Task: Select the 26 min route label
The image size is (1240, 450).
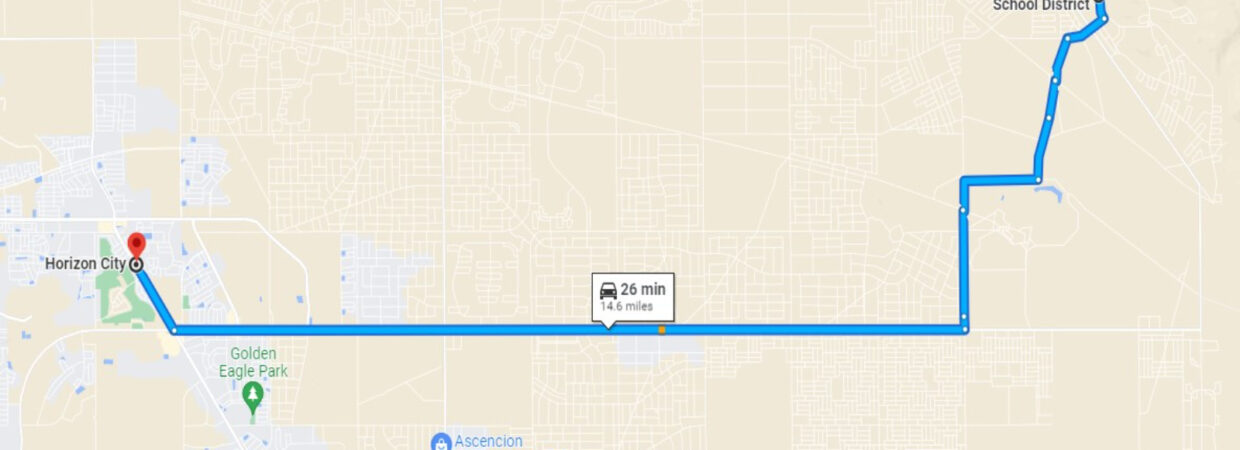Action: coord(634,296)
